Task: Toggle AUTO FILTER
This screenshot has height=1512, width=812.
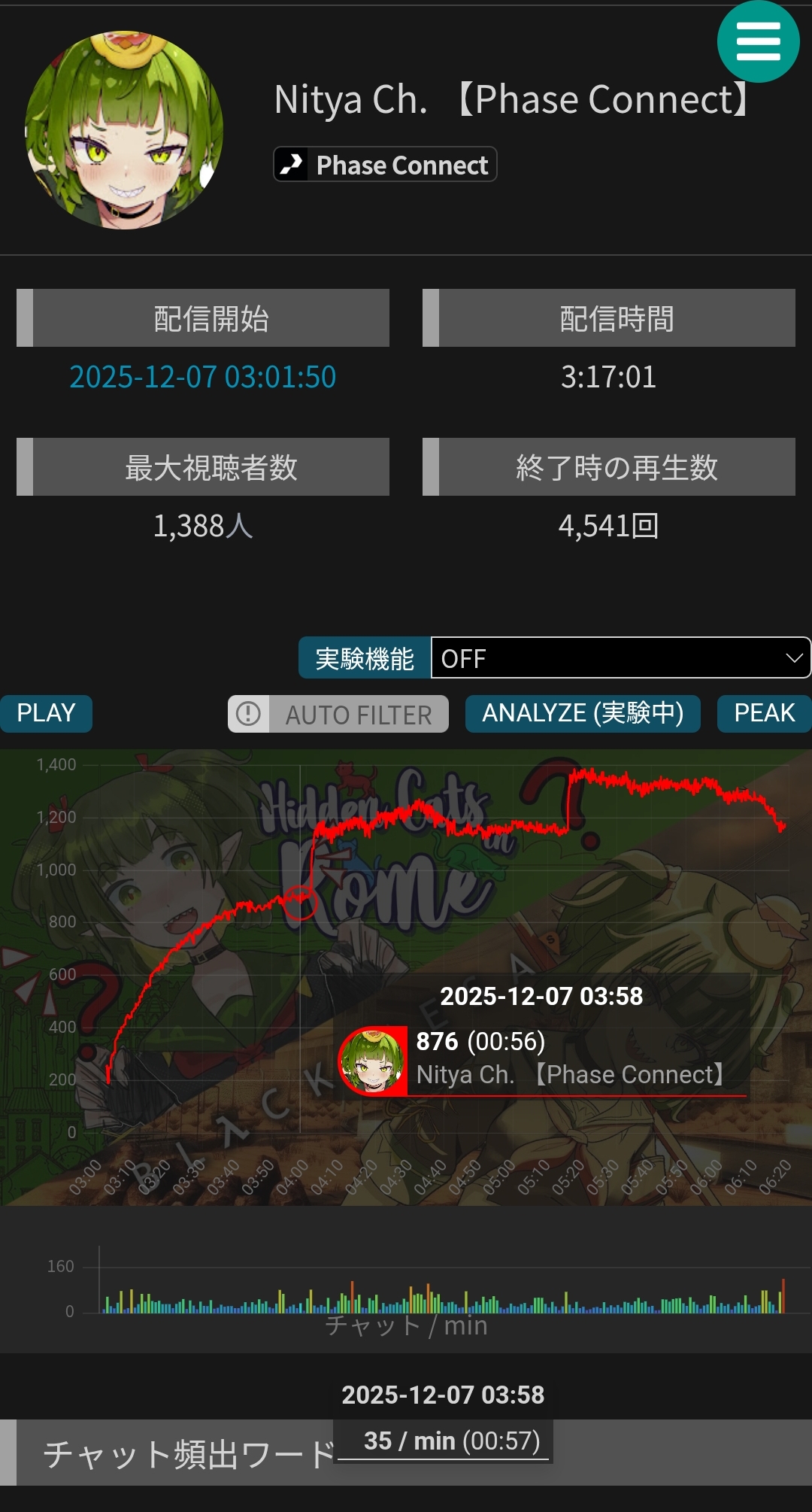Action: tap(338, 714)
